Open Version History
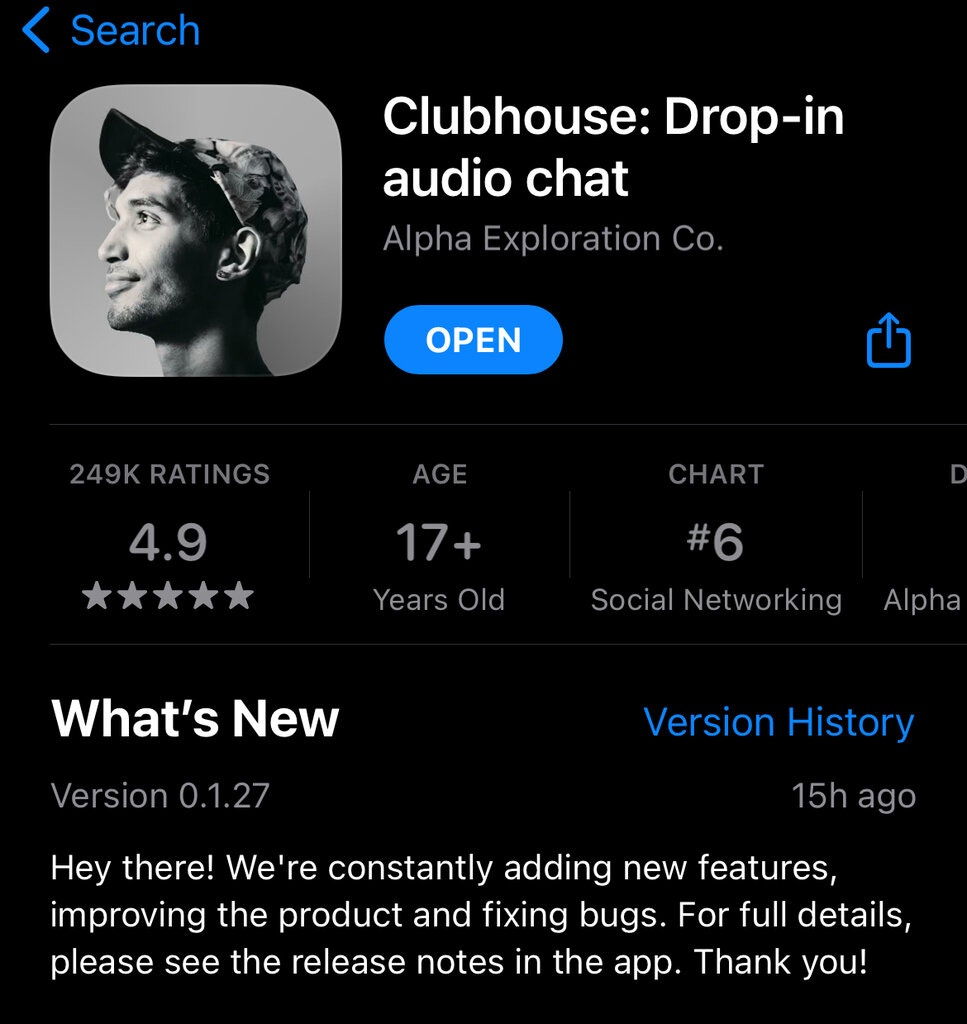The height and width of the screenshot is (1024, 967). pos(778,722)
